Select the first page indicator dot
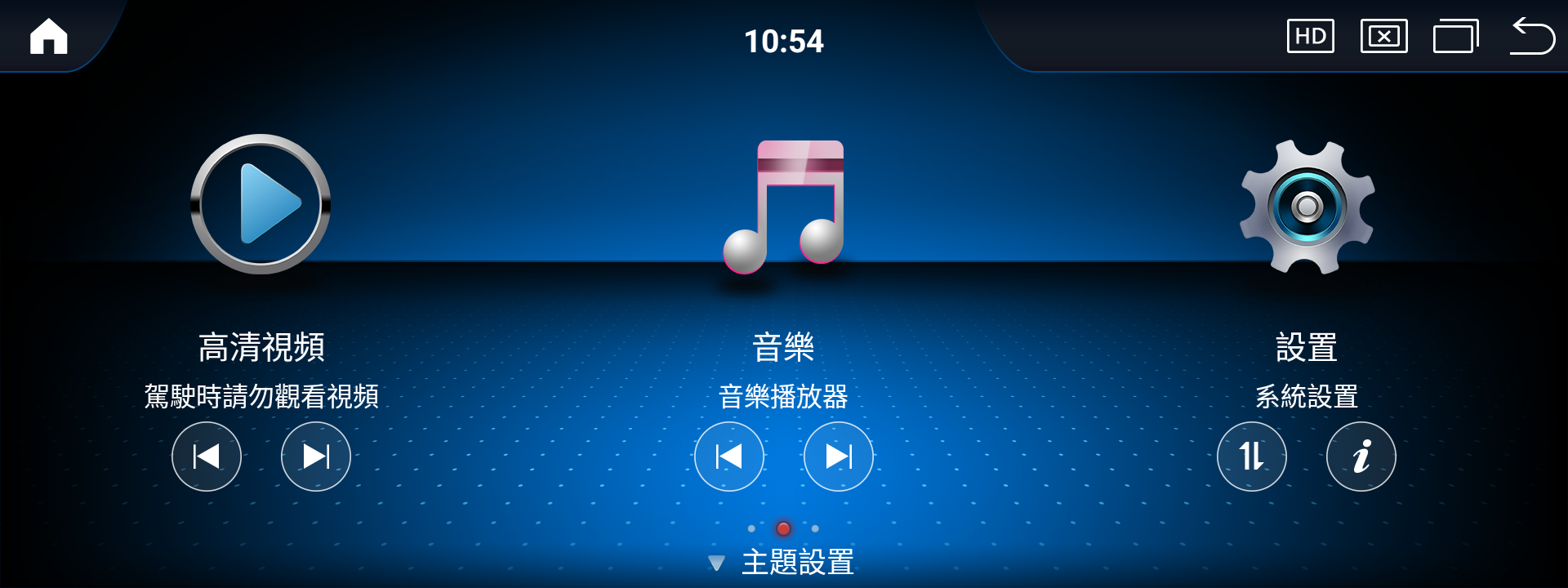The height and width of the screenshot is (588, 1568). tap(751, 528)
